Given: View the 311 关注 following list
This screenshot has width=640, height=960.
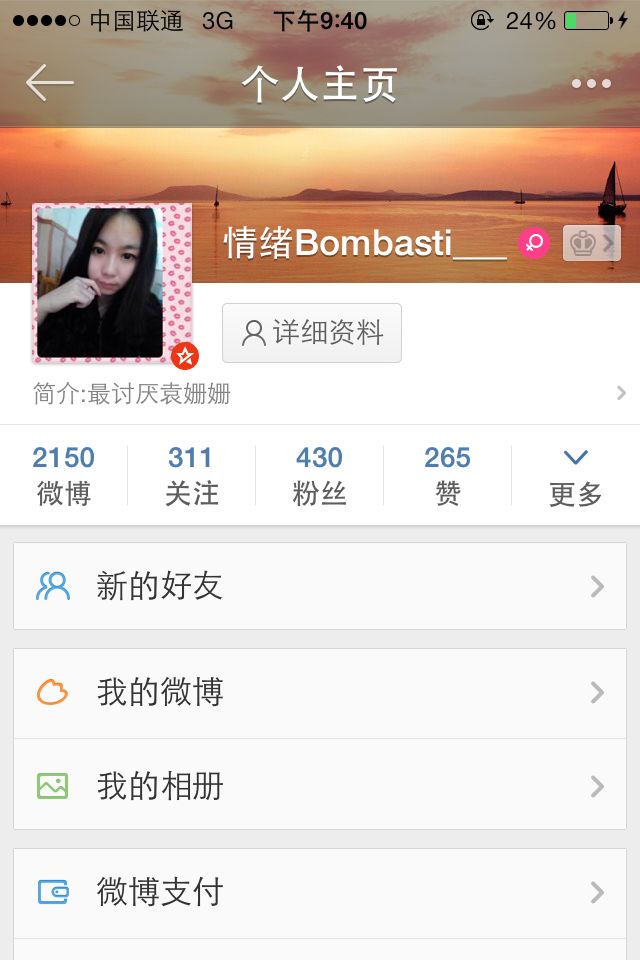Looking at the screenshot, I should (191, 475).
